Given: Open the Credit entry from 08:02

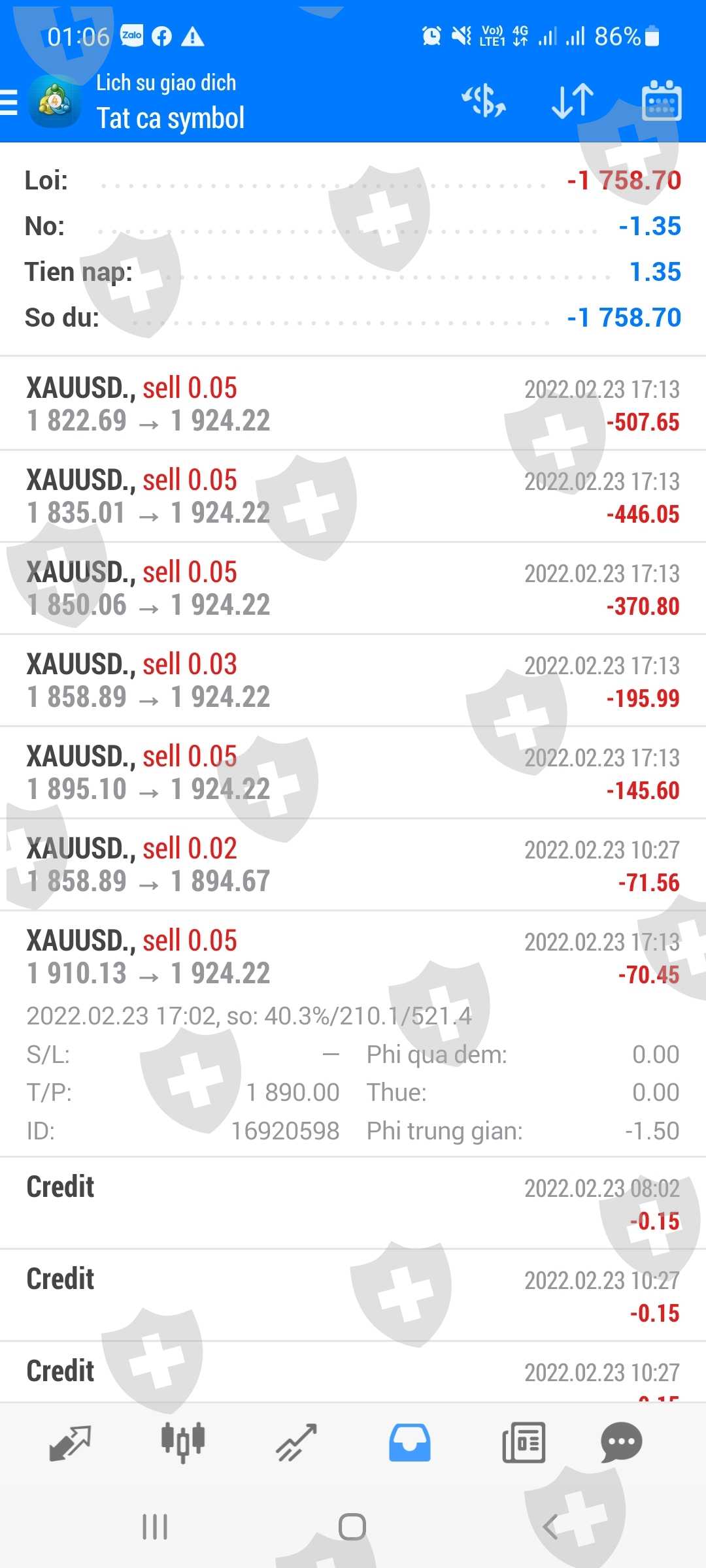Looking at the screenshot, I should pos(353,1203).
